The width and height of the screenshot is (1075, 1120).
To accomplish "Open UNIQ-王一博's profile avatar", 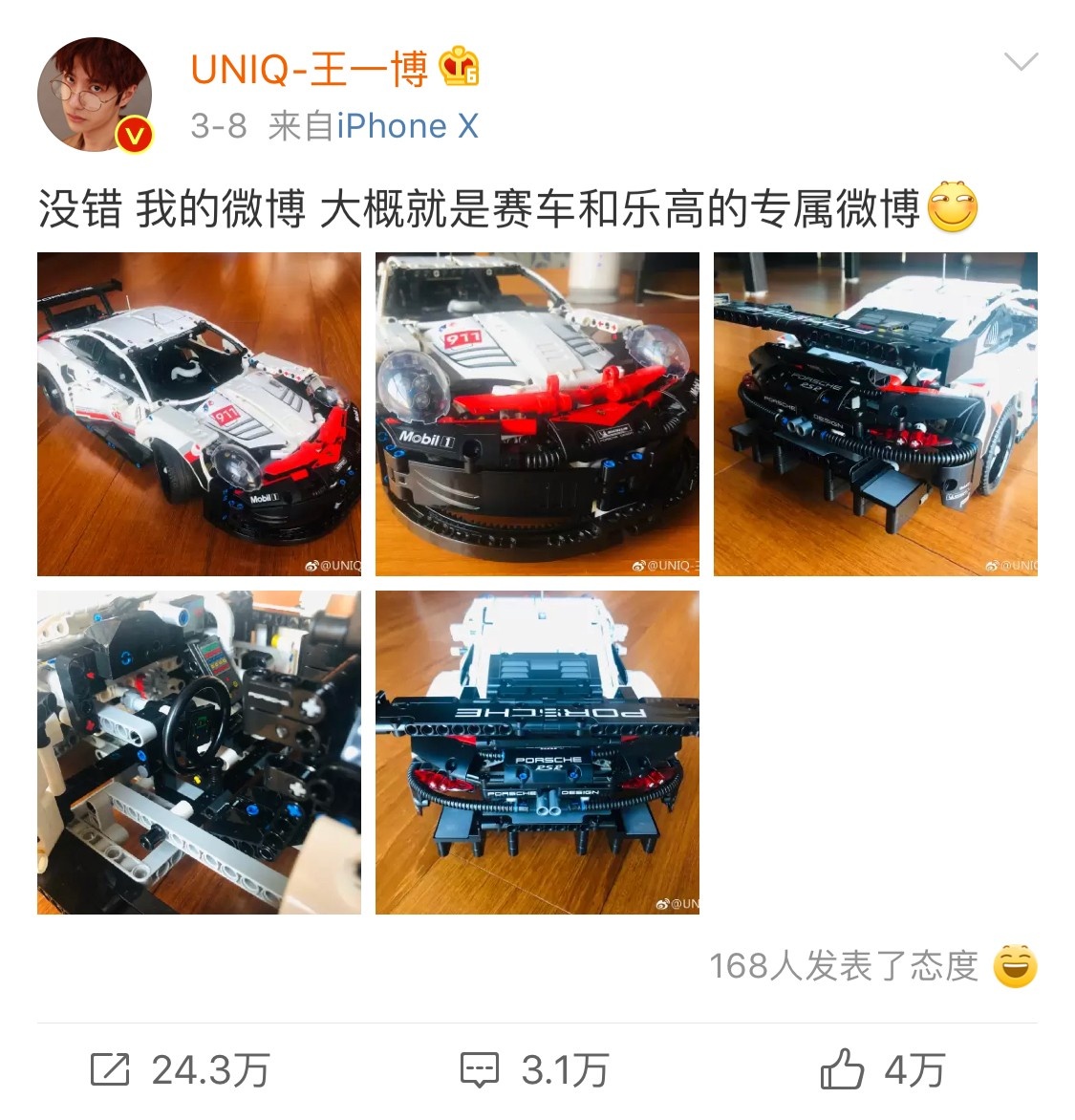I will [94, 95].
